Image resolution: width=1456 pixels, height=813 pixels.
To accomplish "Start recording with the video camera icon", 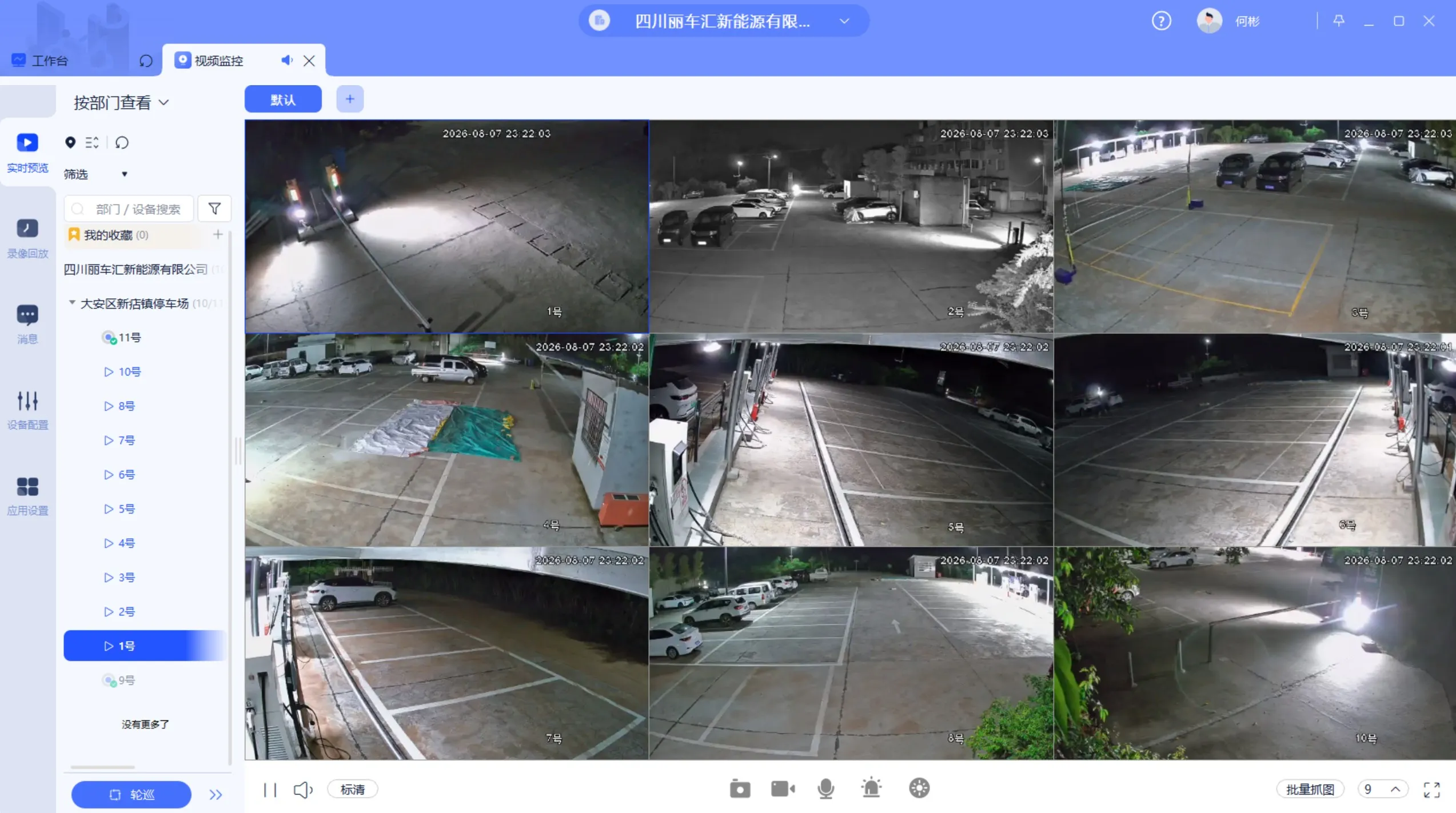I will click(x=783, y=789).
